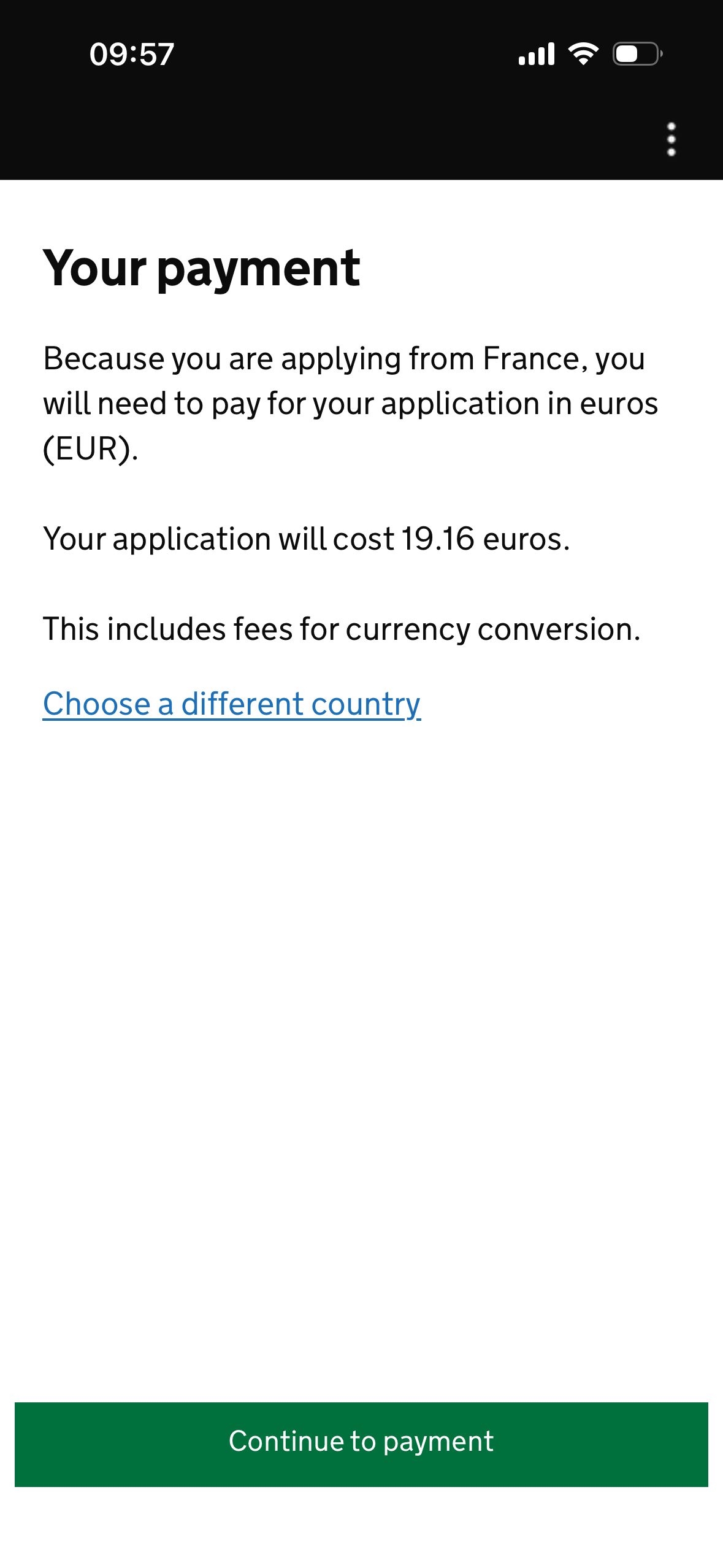Tap the clock showing 09:57
Image resolution: width=723 pixels, height=1568 pixels.
pos(132,54)
